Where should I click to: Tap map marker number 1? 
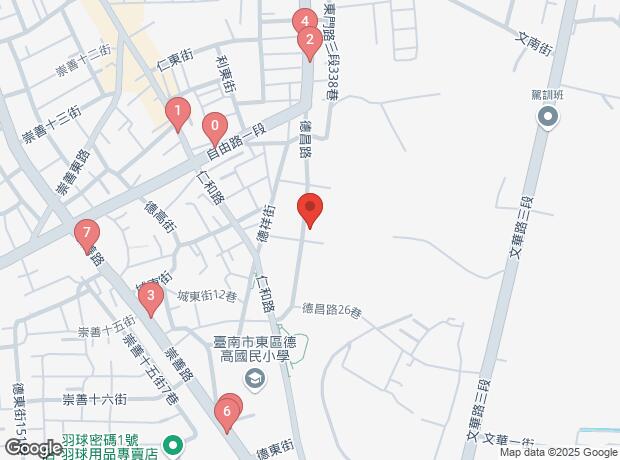[x=177, y=113]
